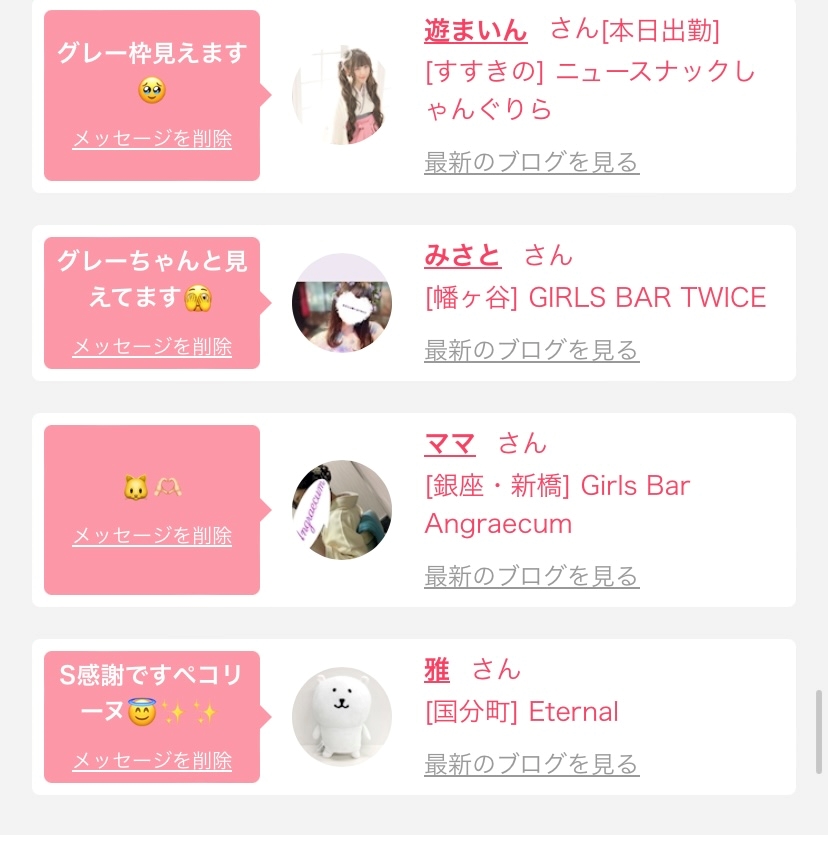Tap ママ's Angraecum profile photo

(x=341, y=510)
